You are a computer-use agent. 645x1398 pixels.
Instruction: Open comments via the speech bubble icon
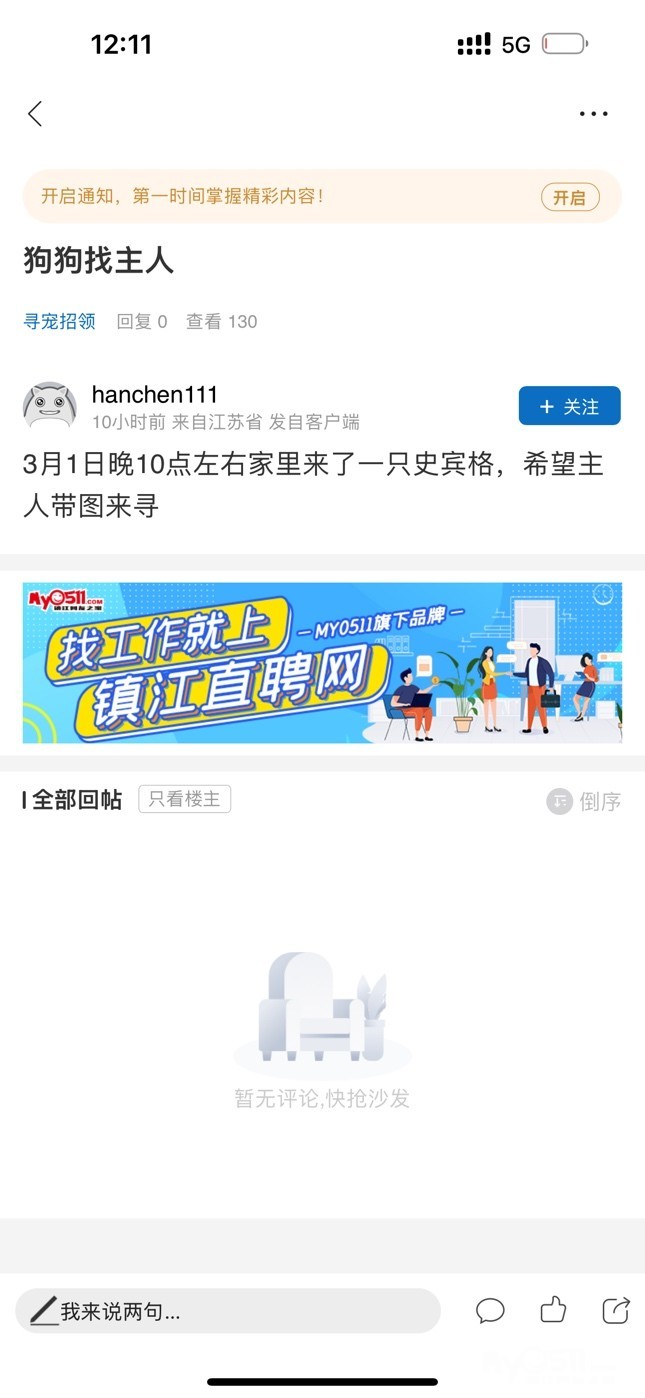coord(490,1310)
